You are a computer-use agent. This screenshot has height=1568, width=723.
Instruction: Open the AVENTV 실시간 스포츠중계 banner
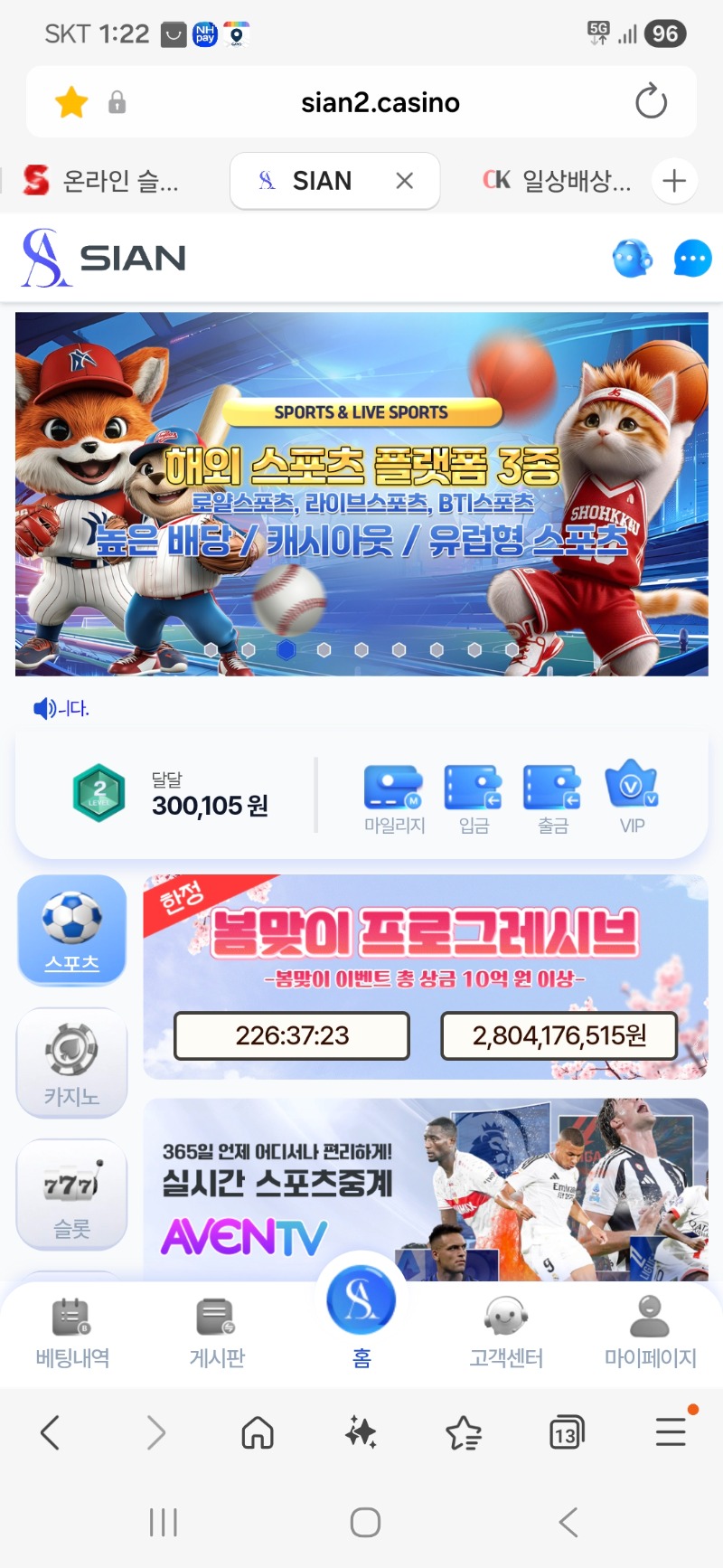(425, 1189)
